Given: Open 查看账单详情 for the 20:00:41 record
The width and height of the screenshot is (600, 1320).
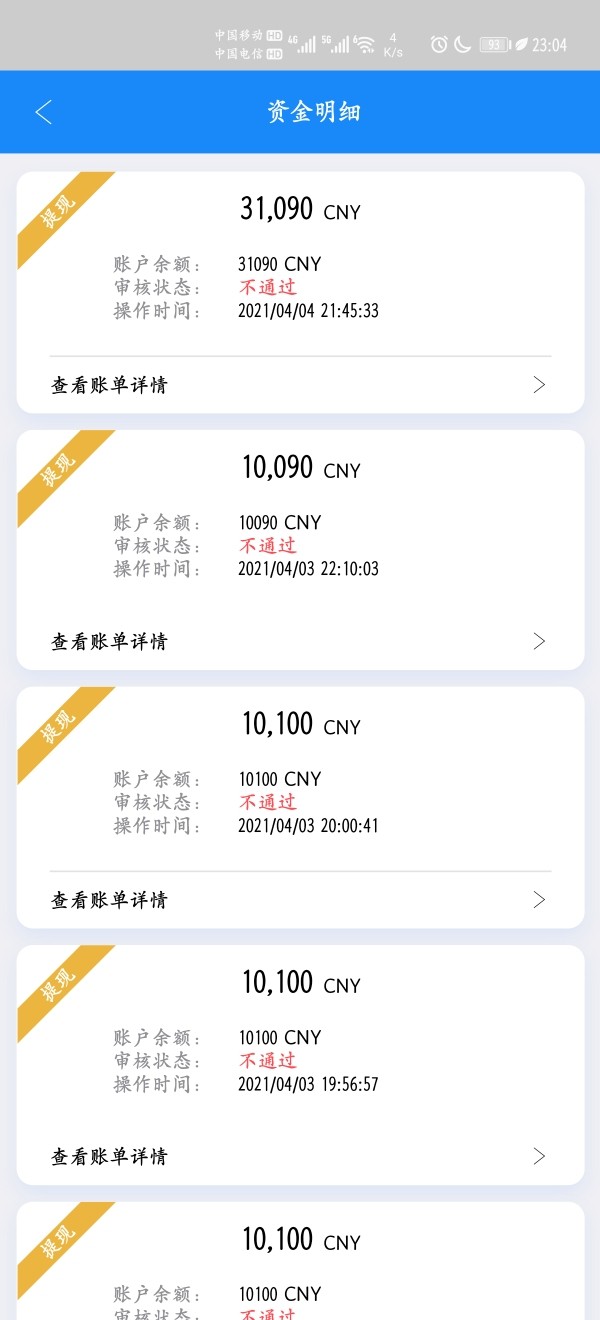Looking at the screenshot, I should pyautogui.click(x=300, y=900).
